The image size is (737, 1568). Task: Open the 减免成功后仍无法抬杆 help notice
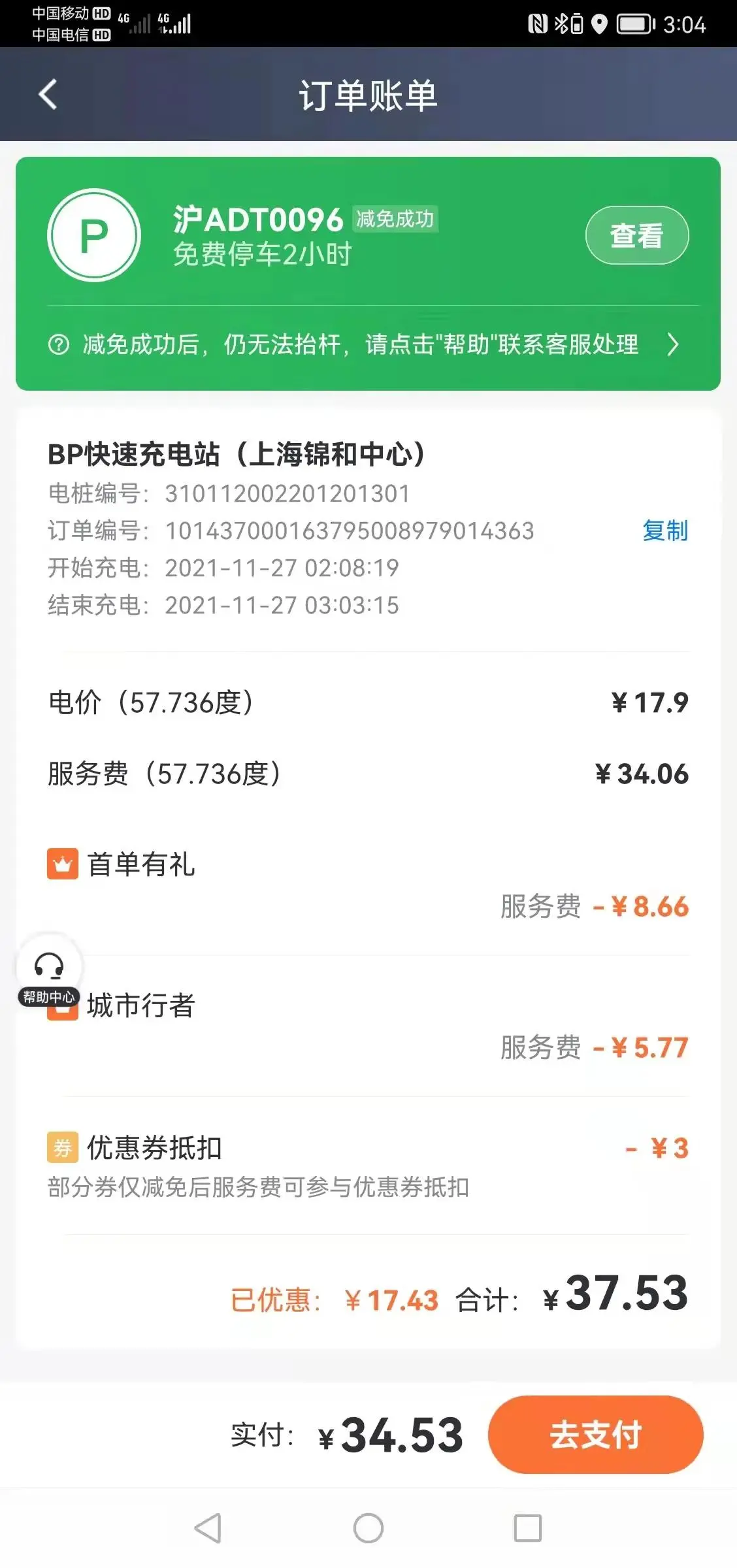click(364, 344)
